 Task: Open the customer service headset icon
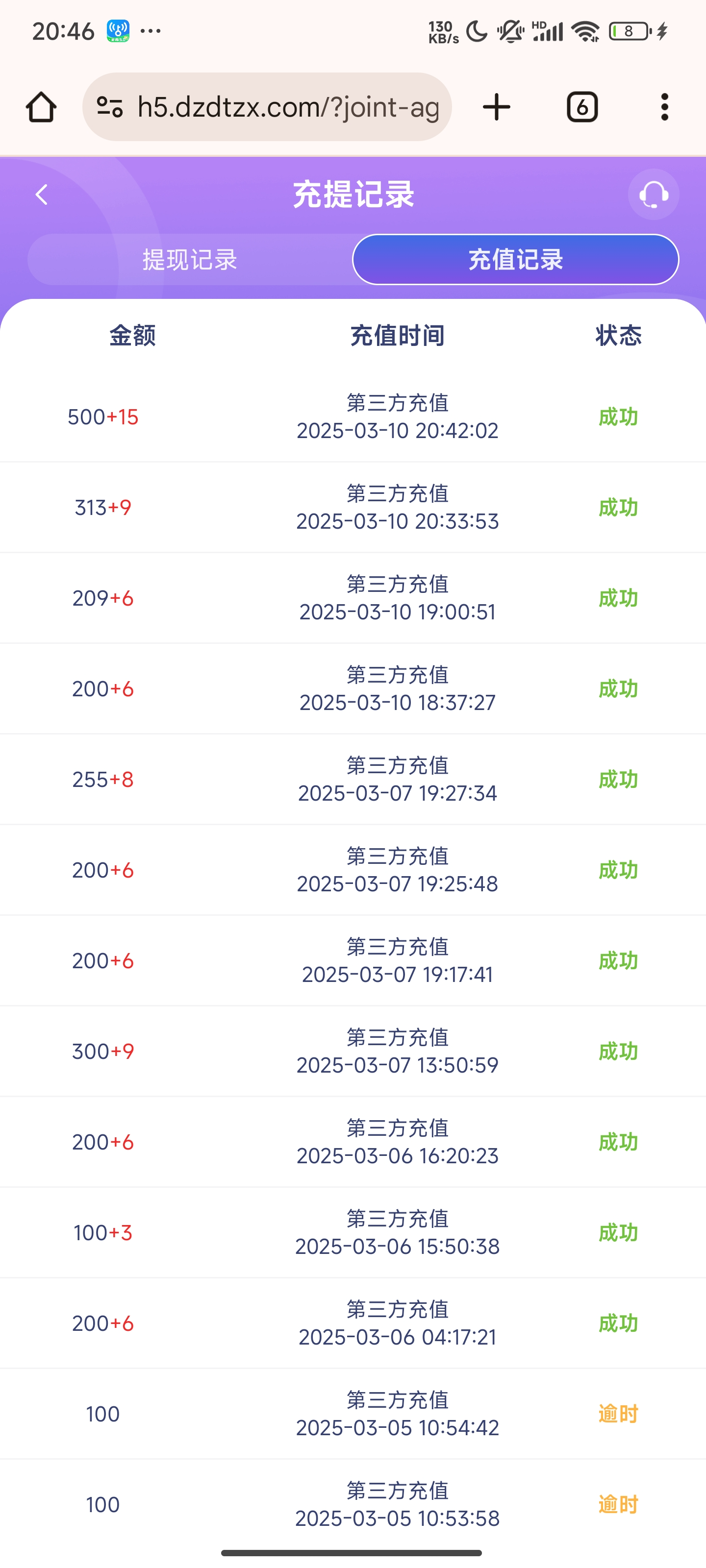click(653, 194)
